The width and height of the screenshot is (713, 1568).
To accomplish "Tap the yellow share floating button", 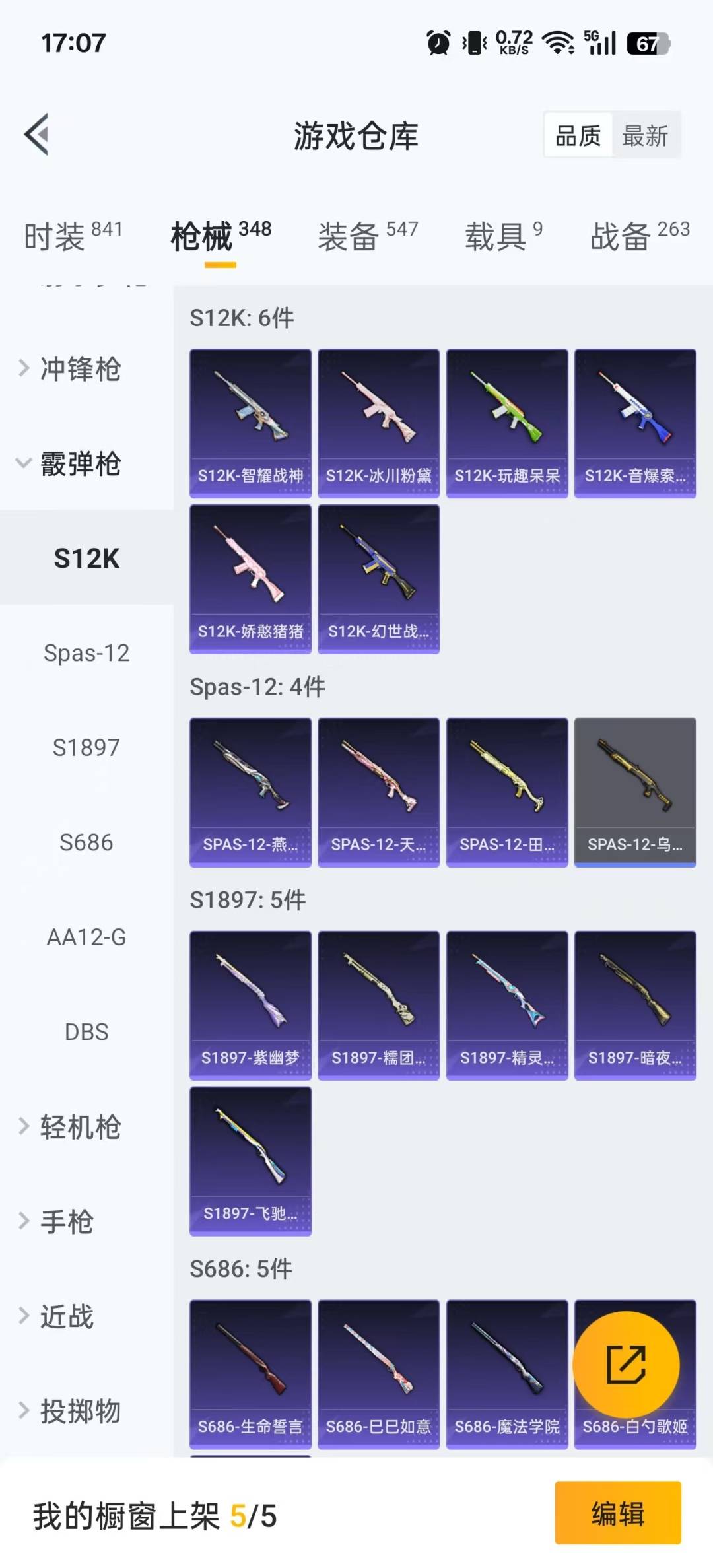I will point(626,1364).
